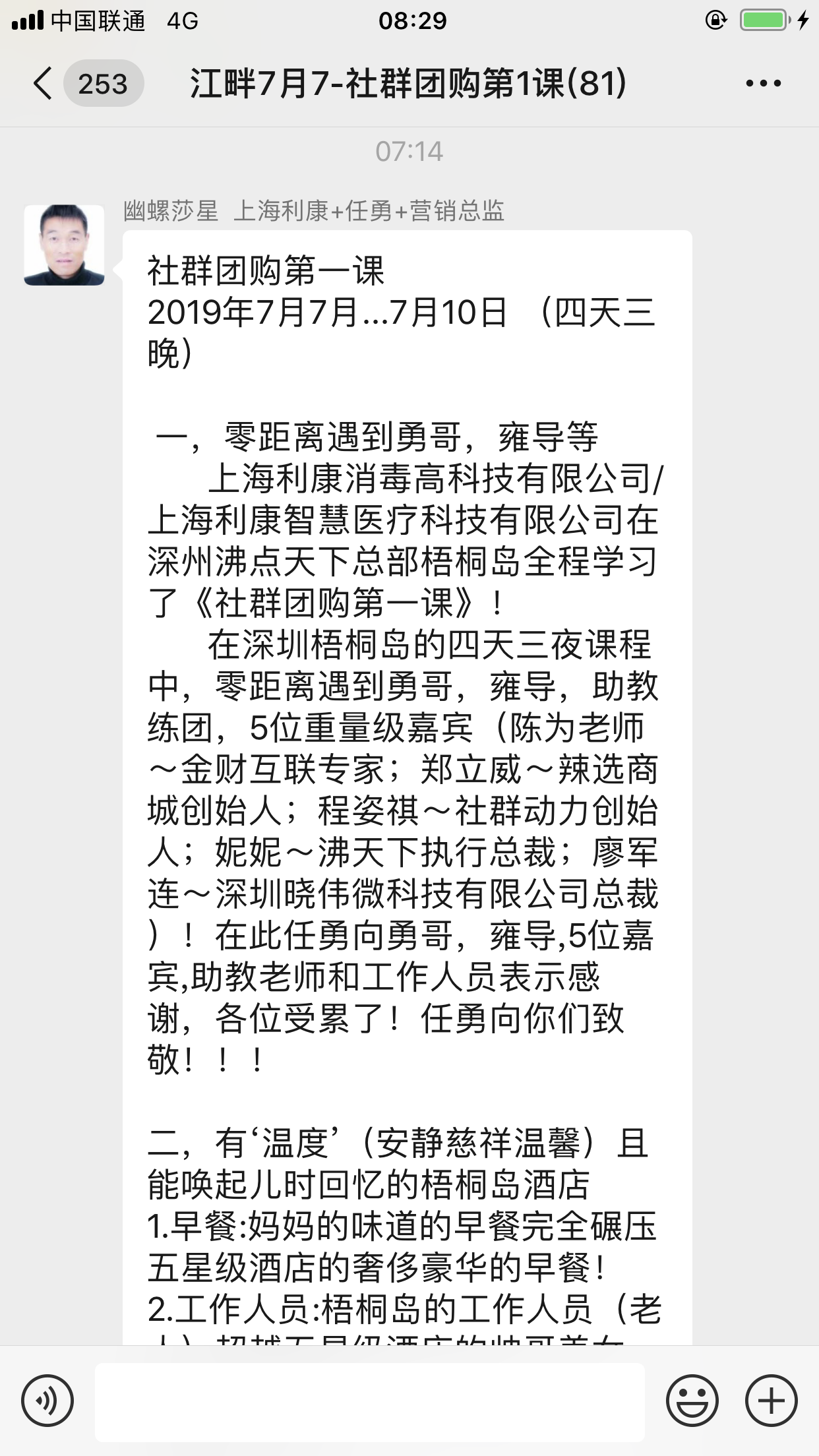Go back to the chat list
This screenshot has height=1456, width=819.
44,84
